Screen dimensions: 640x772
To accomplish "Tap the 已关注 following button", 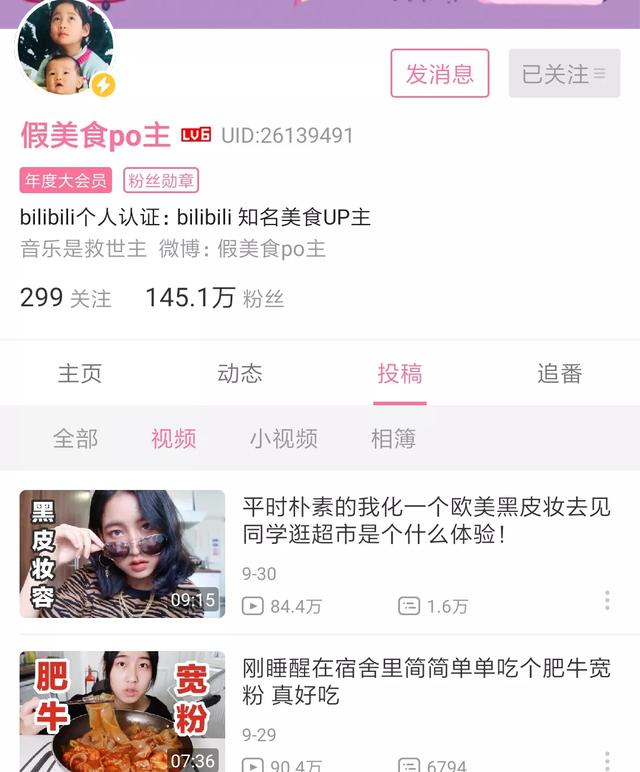I will [x=564, y=74].
